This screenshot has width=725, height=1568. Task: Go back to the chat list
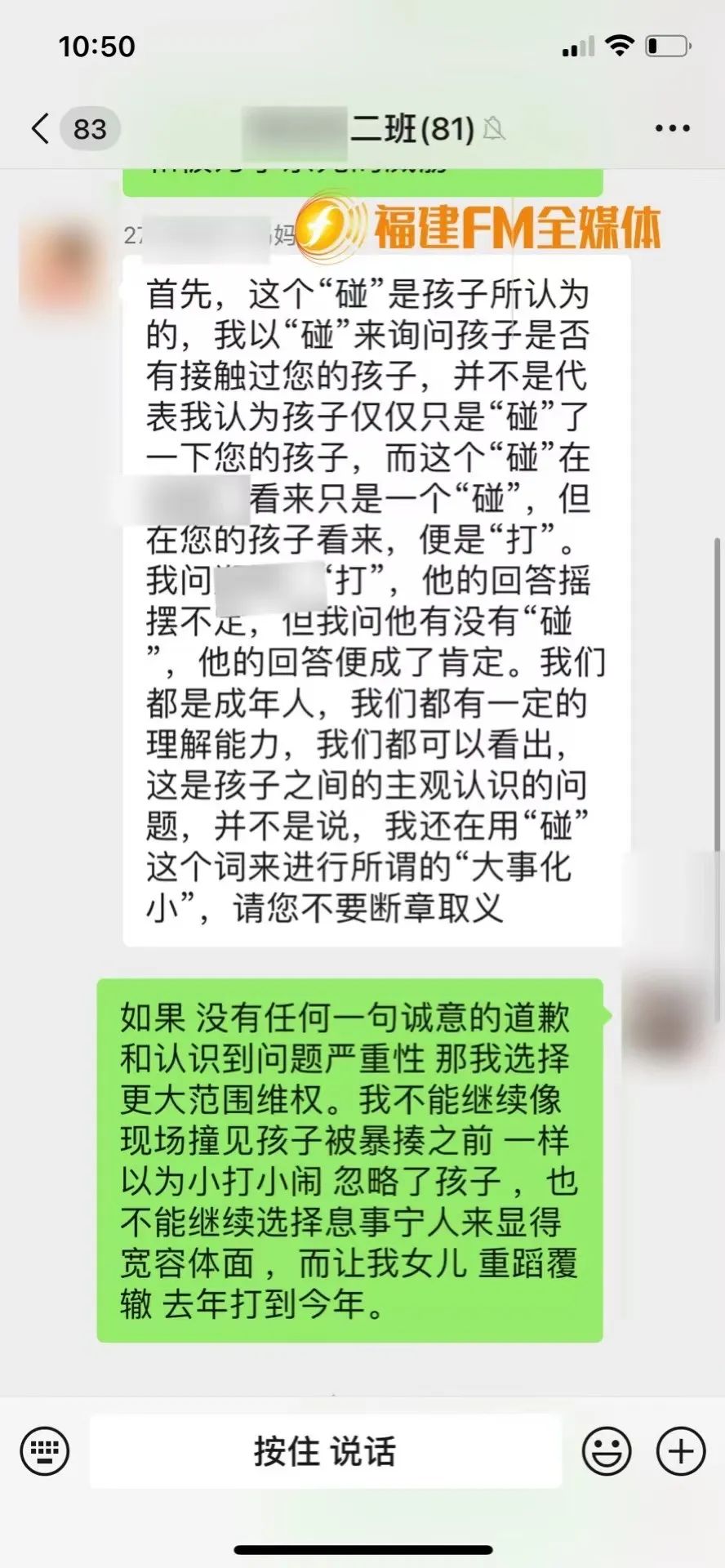(41, 128)
